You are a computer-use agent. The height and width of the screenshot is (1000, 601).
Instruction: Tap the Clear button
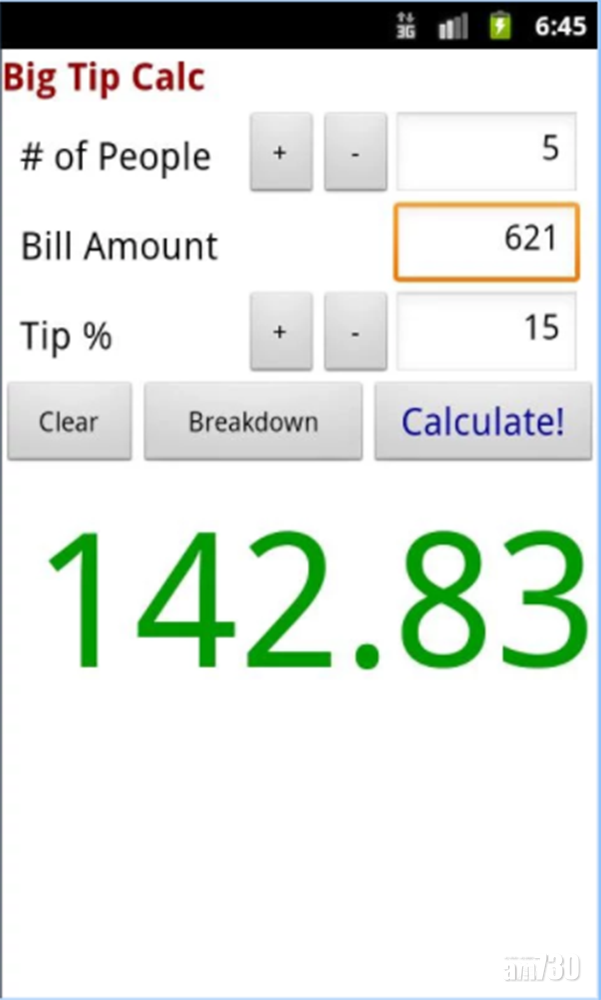tap(69, 421)
